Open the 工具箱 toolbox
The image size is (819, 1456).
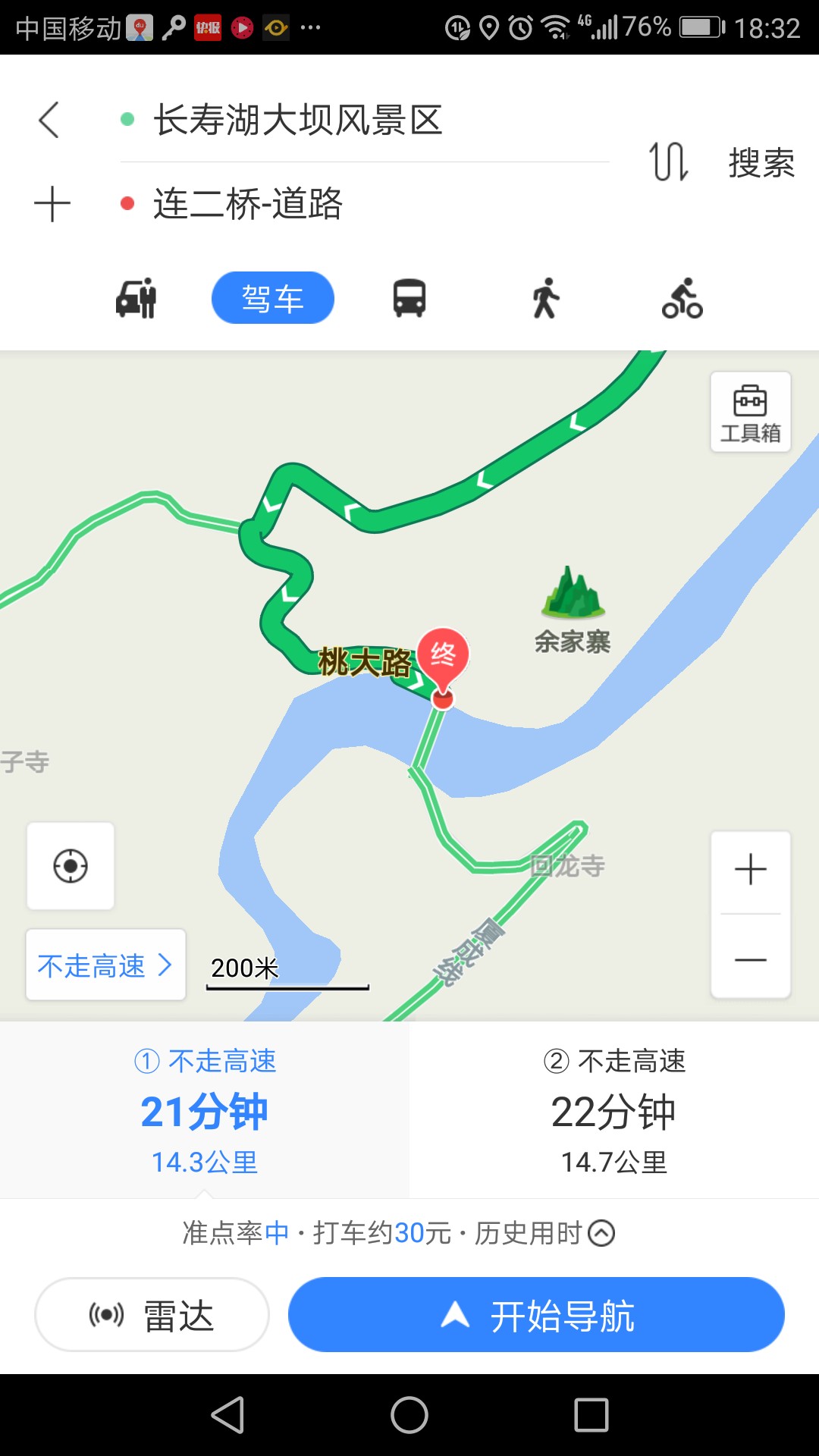pos(751,412)
